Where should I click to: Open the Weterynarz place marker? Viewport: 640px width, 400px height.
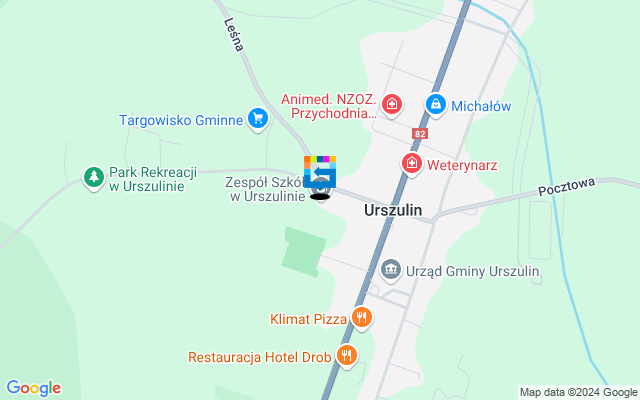(411, 163)
